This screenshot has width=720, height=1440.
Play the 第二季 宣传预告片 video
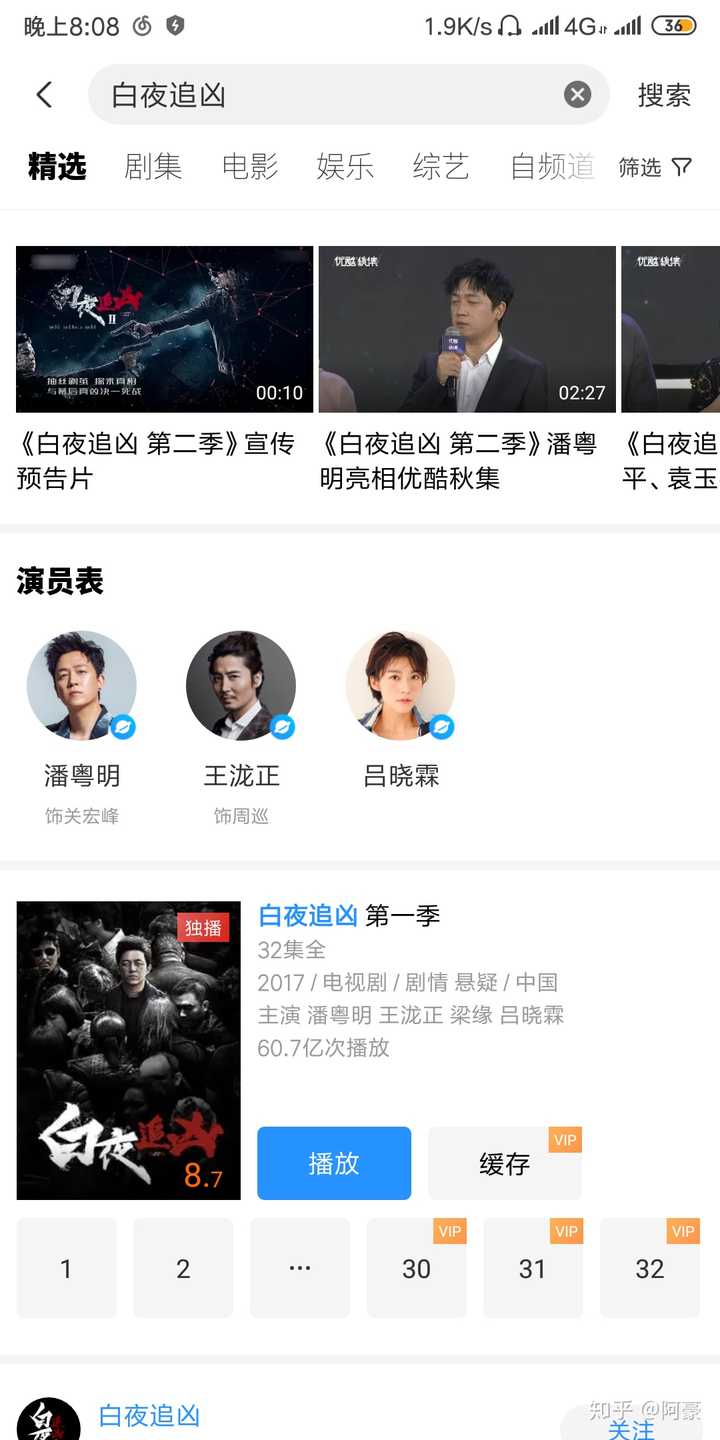click(164, 329)
